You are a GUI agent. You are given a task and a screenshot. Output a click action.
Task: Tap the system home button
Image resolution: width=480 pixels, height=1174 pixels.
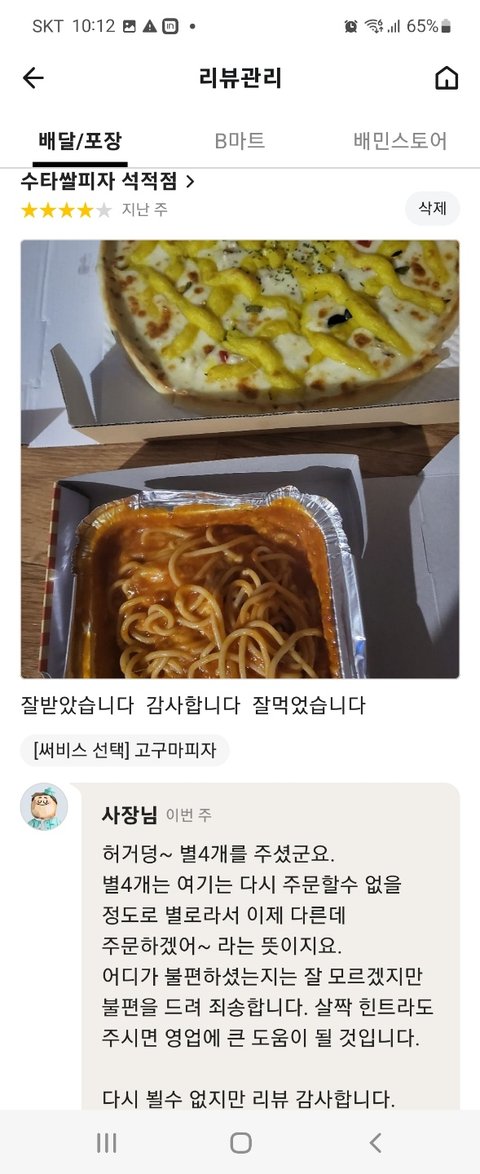pyautogui.click(x=240, y=1142)
